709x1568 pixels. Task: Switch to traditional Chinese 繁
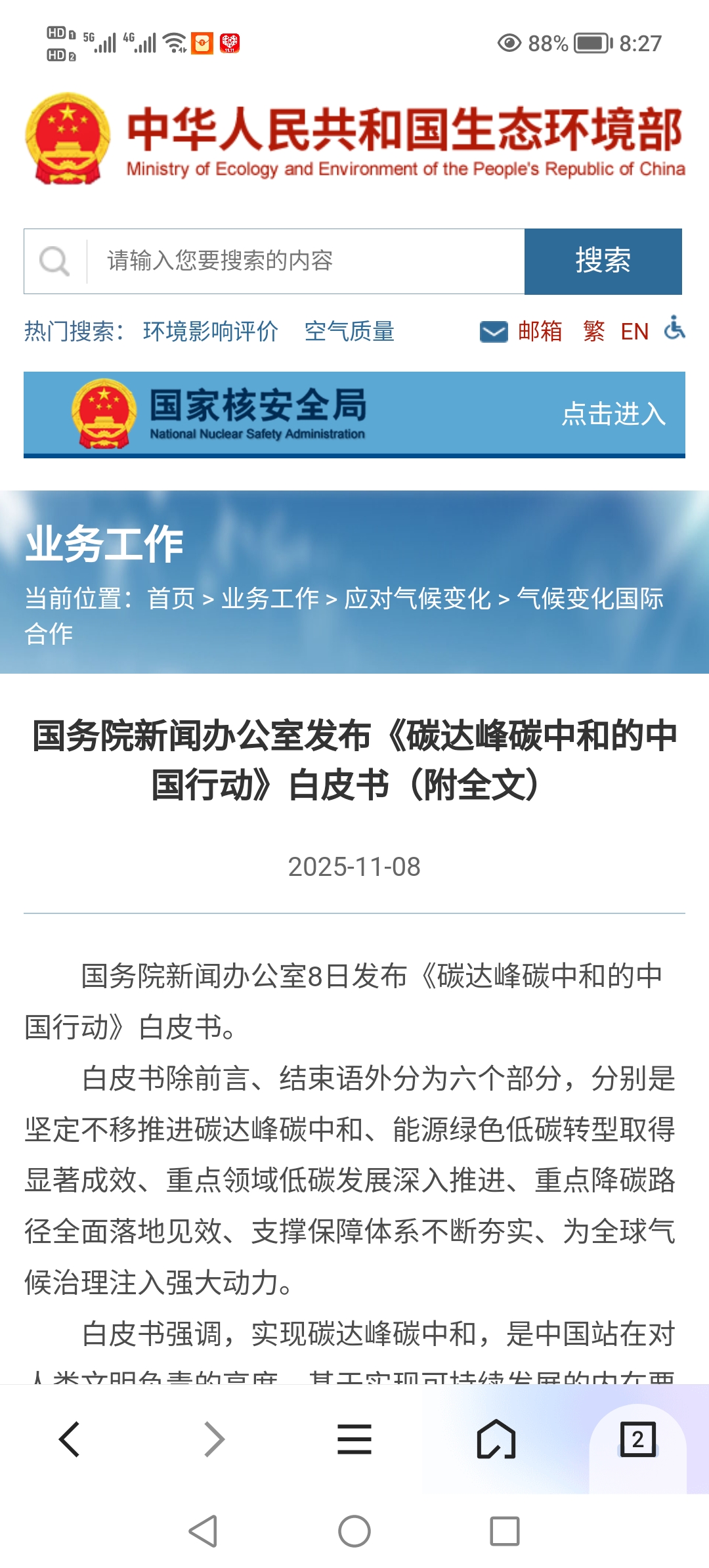[593, 332]
